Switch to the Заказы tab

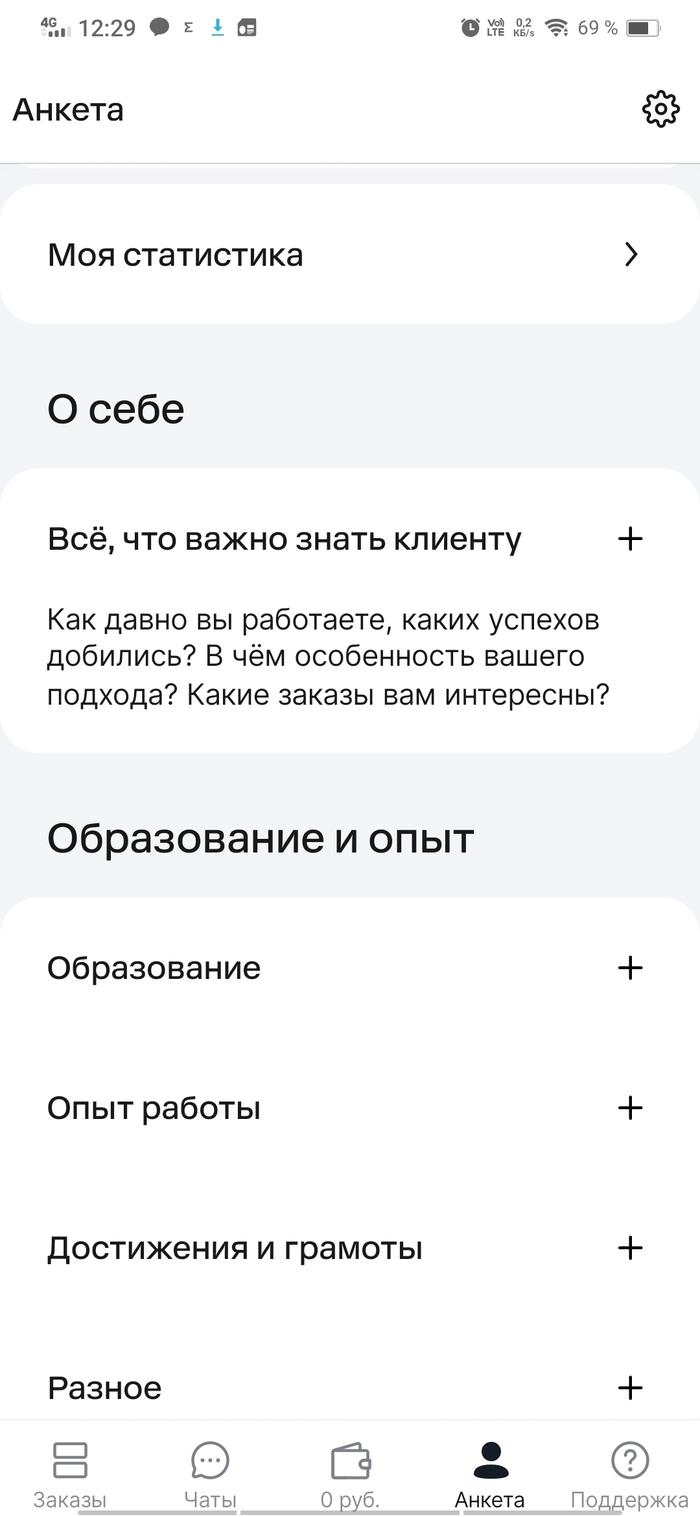(70, 1474)
